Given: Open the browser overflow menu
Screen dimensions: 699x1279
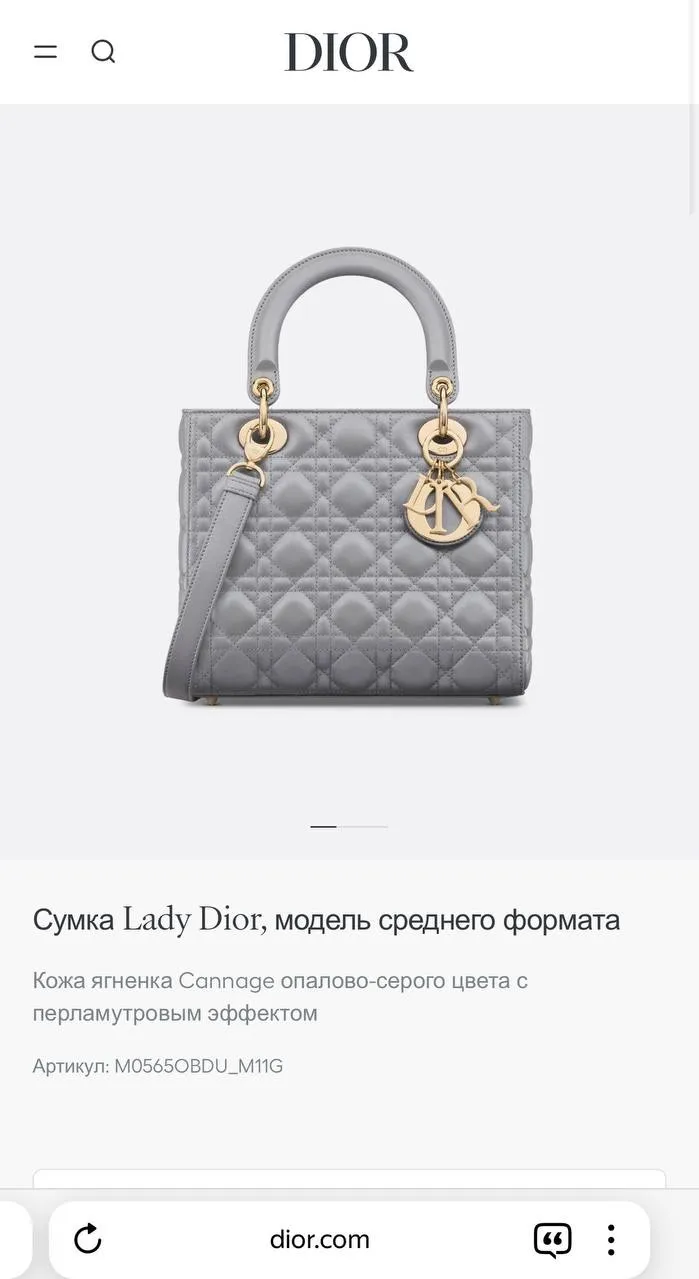Looking at the screenshot, I should 611,1240.
